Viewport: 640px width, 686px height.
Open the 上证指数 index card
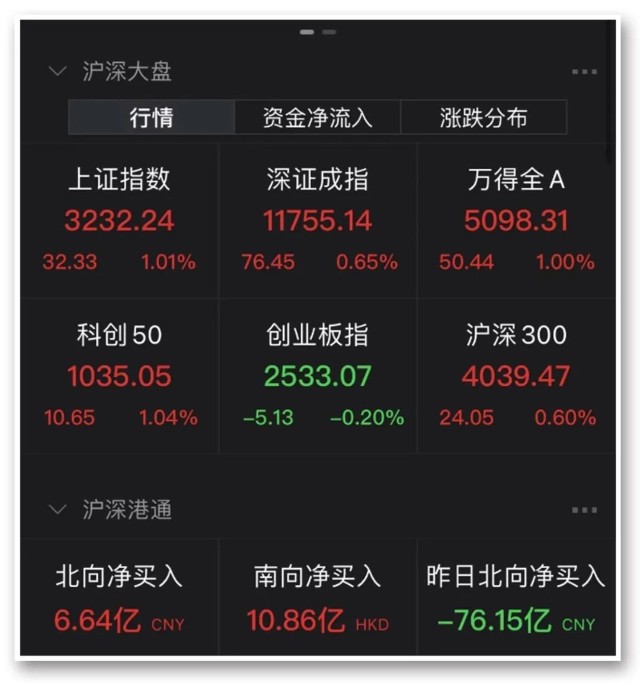(x=119, y=220)
